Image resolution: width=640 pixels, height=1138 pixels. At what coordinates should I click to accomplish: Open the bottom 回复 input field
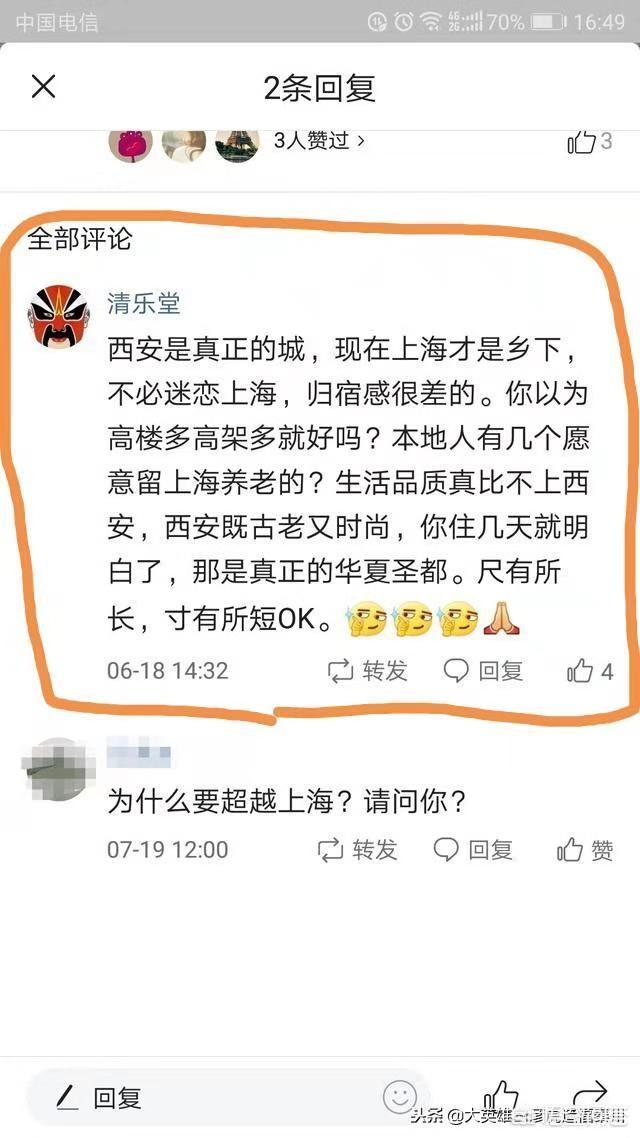[x=200, y=1098]
